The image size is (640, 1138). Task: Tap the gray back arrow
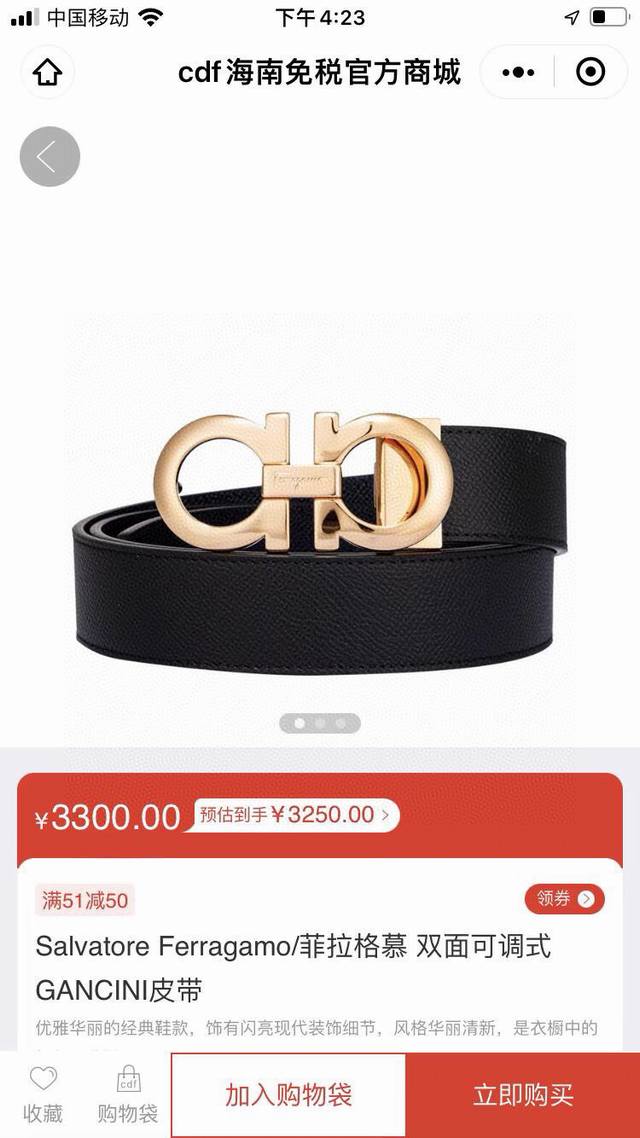pos(49,157)
